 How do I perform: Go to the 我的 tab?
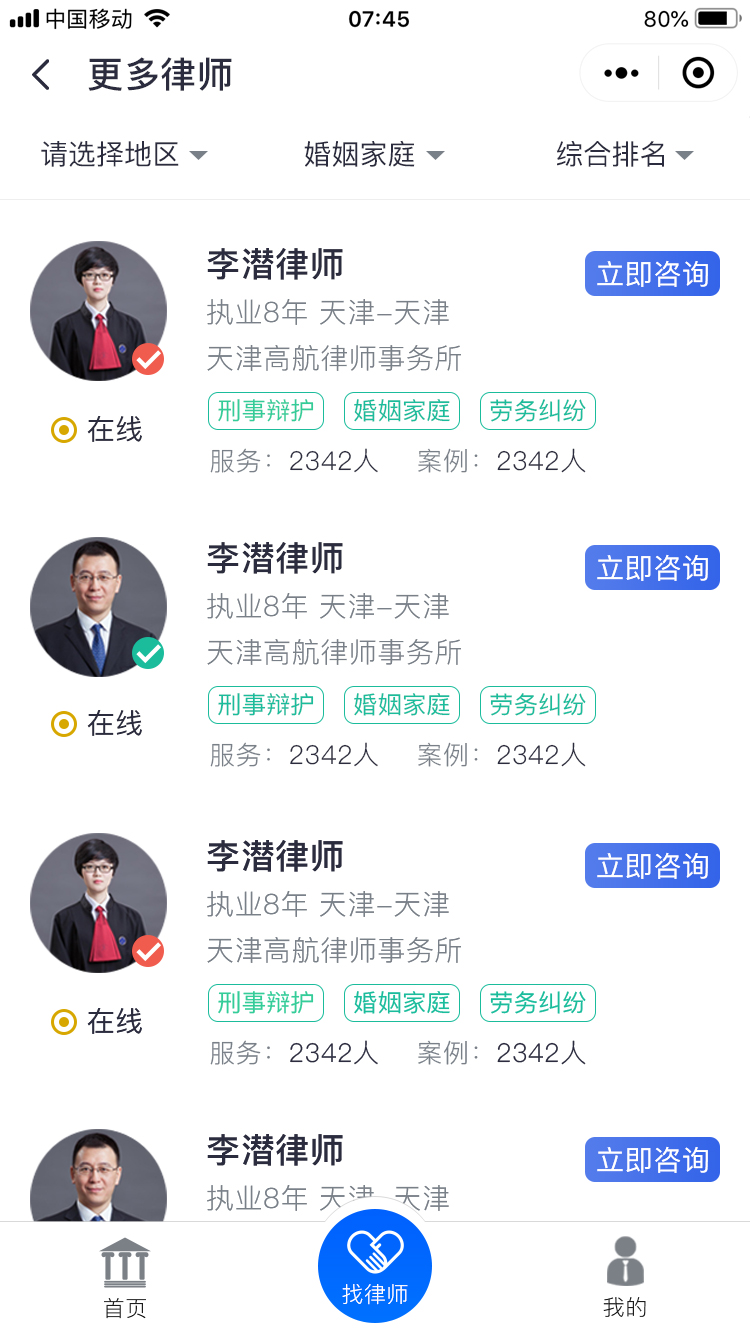[625, 1278]
